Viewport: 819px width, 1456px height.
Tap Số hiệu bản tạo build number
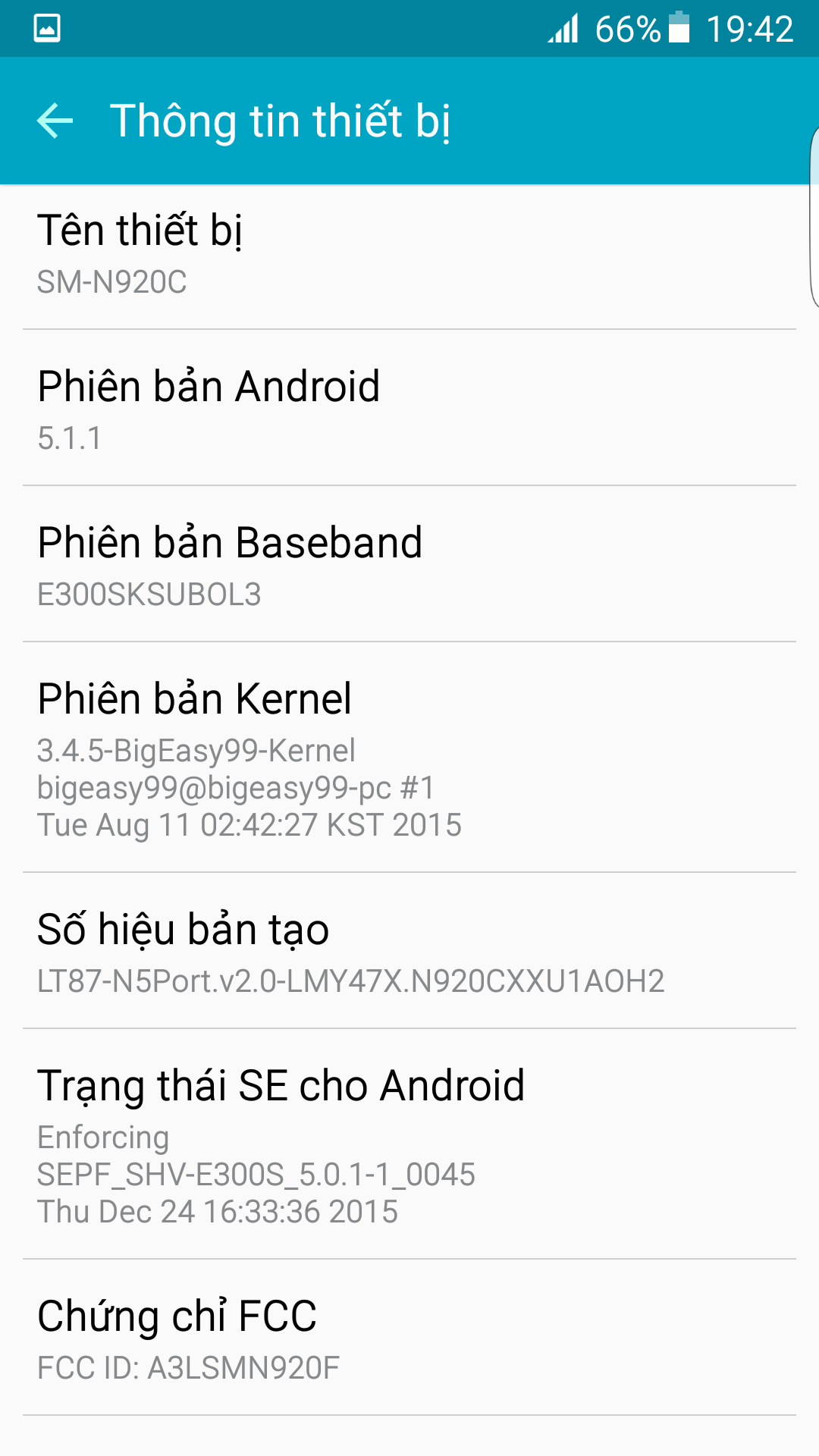[409, 951]
